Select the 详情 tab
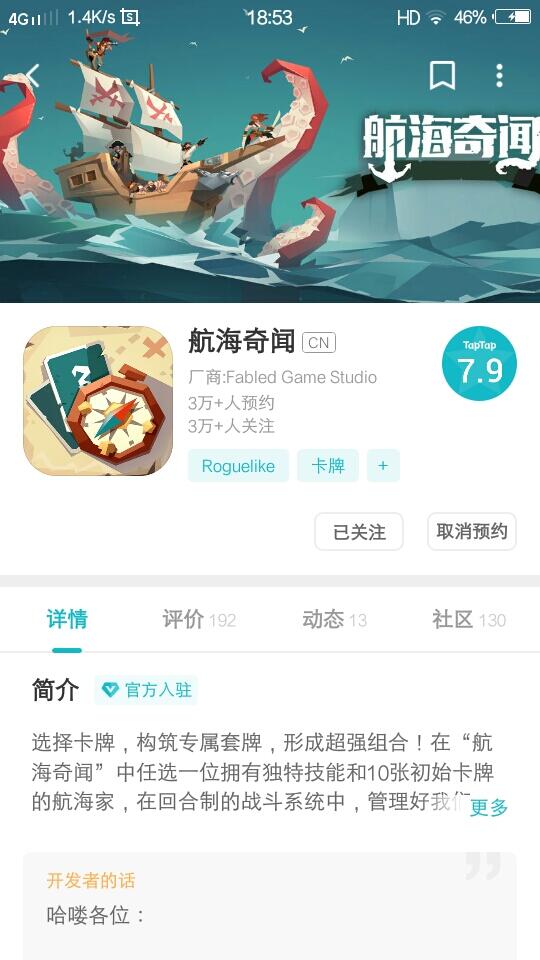Image resolution: width=540 pixels, height=960 pixels. (67, 620)
